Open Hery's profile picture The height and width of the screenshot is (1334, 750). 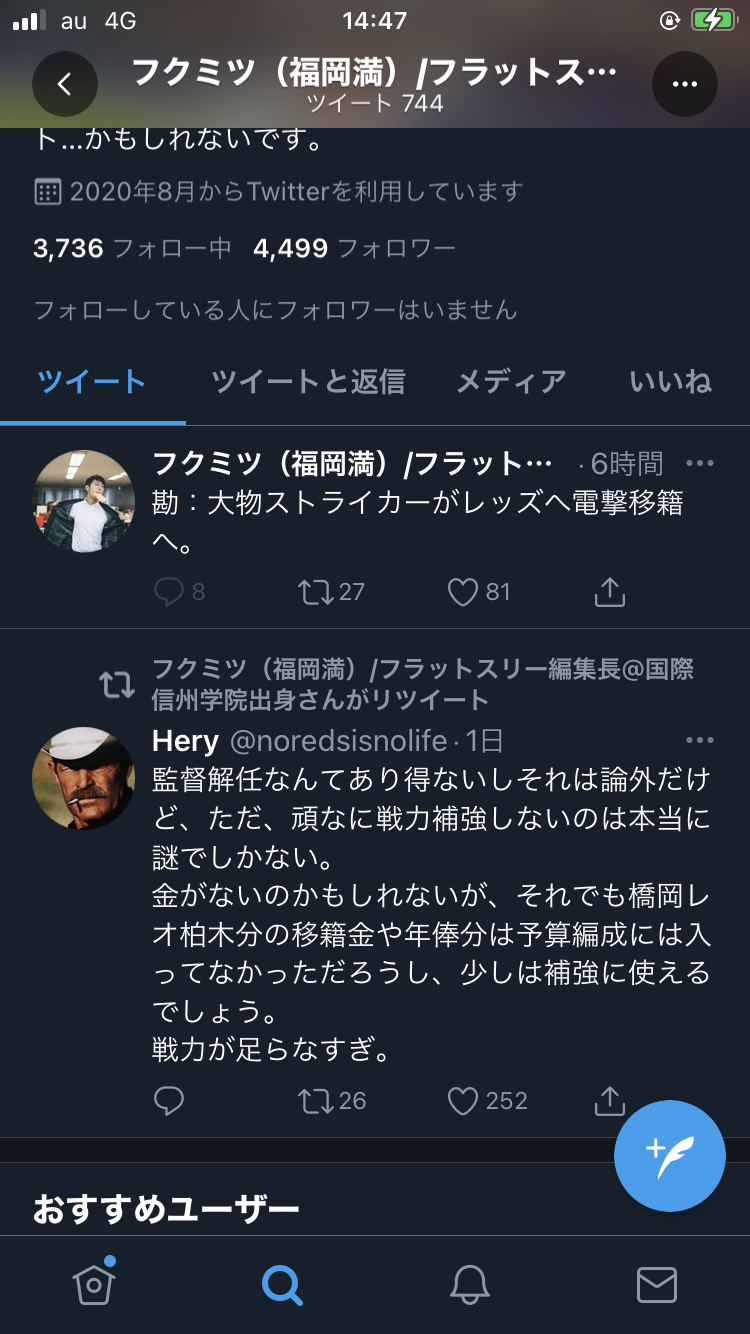coord(84,778)
